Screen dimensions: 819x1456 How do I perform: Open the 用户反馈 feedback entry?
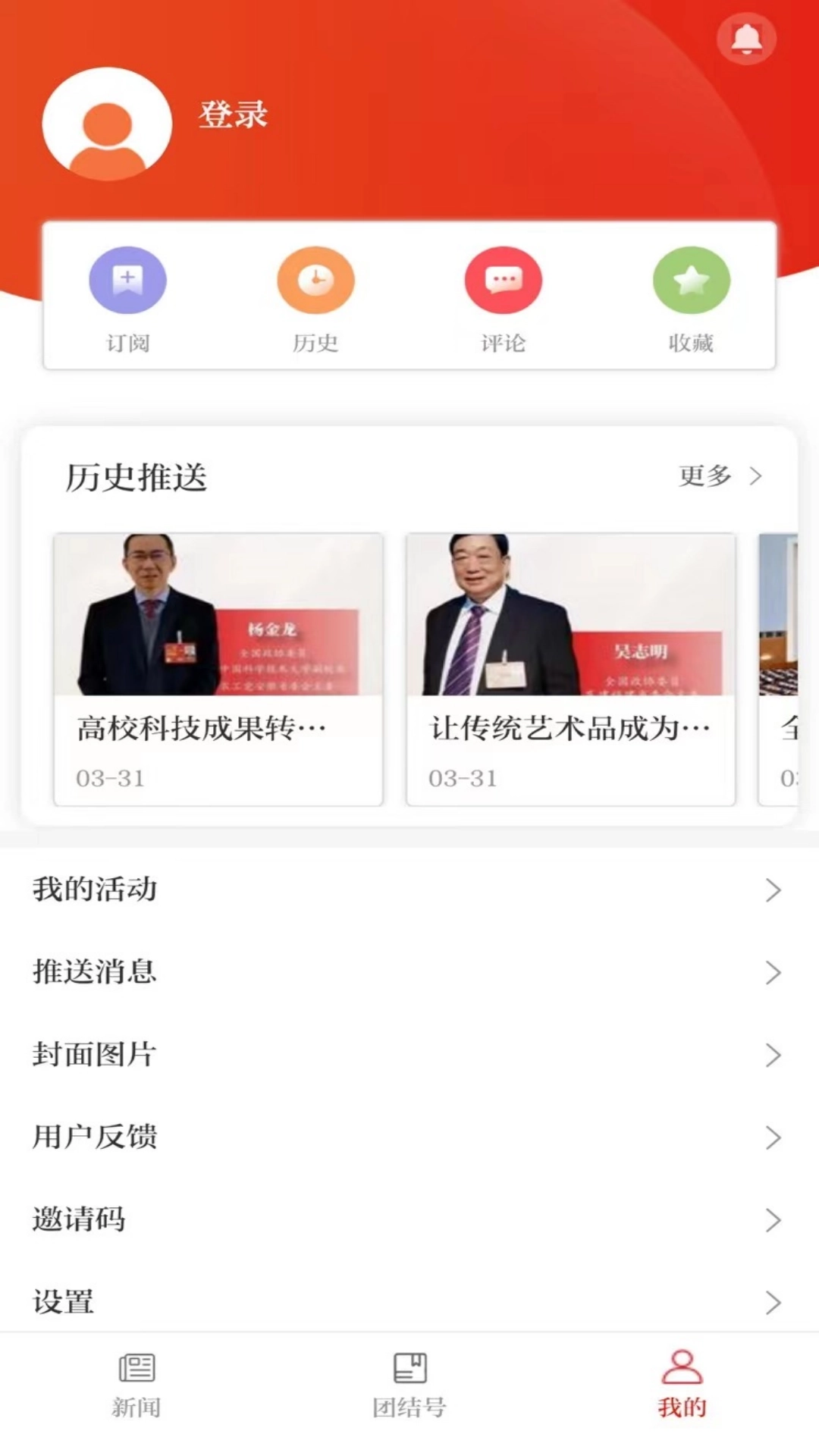coord(409,1137)
